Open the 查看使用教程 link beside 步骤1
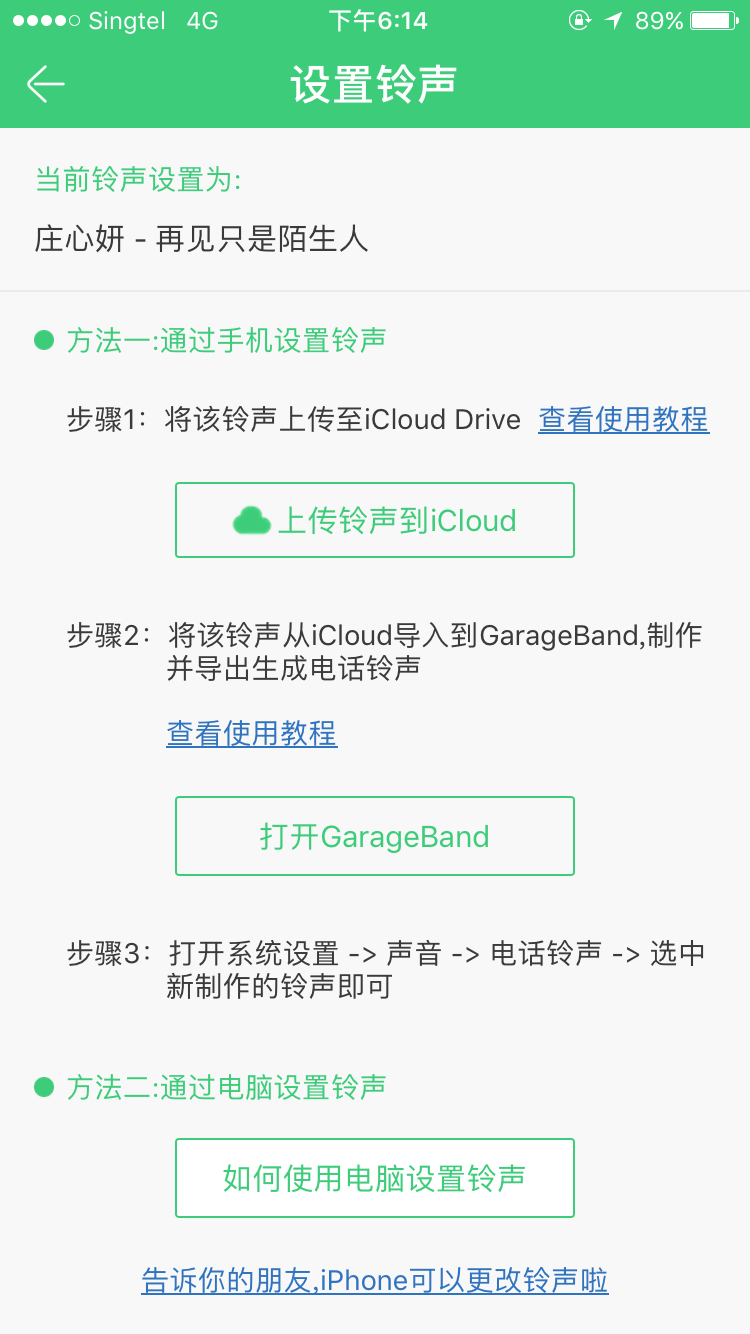750x1334 pixels. tap(623, 419)
